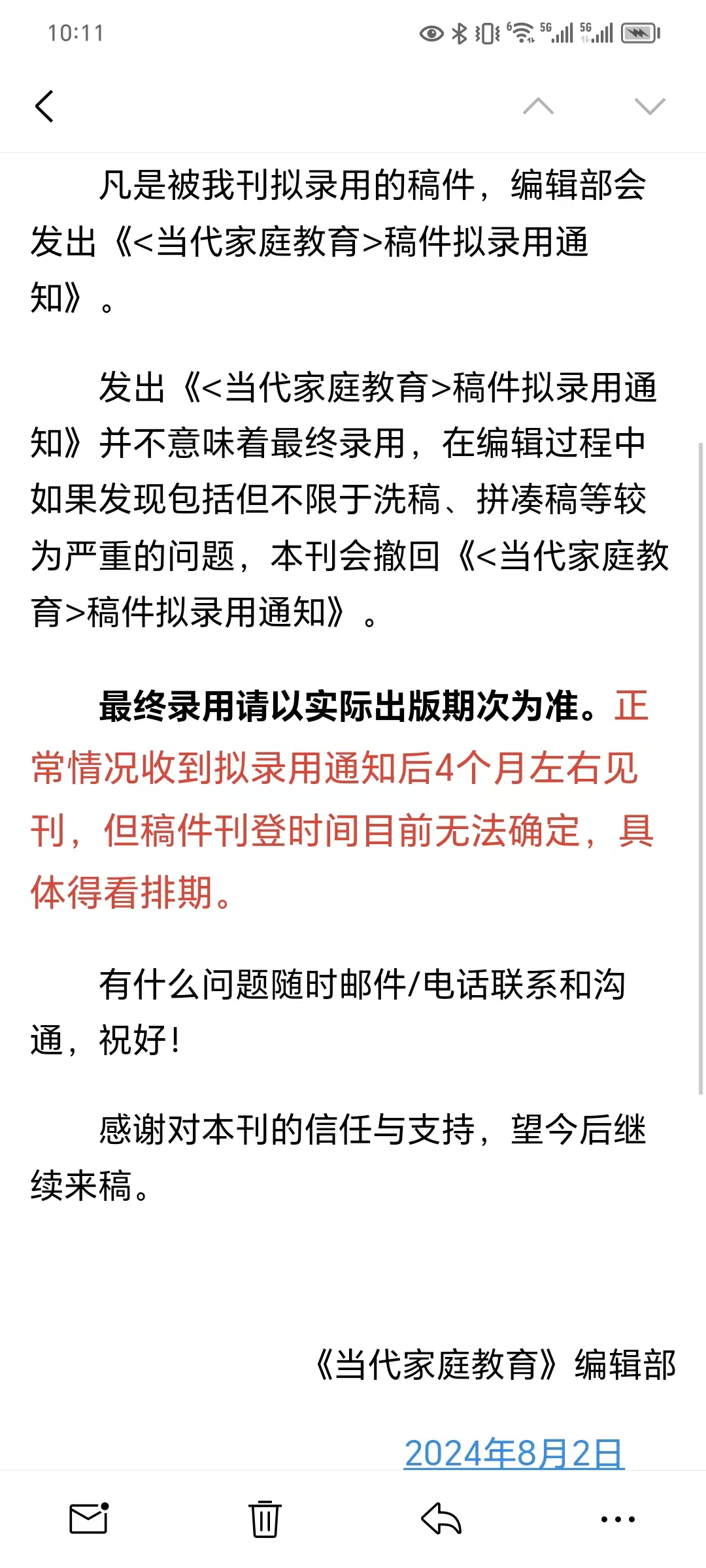Viewport: 706px width, 1568px height.
Task: Mark this email as unread
Action: (x=89, y=1518)
